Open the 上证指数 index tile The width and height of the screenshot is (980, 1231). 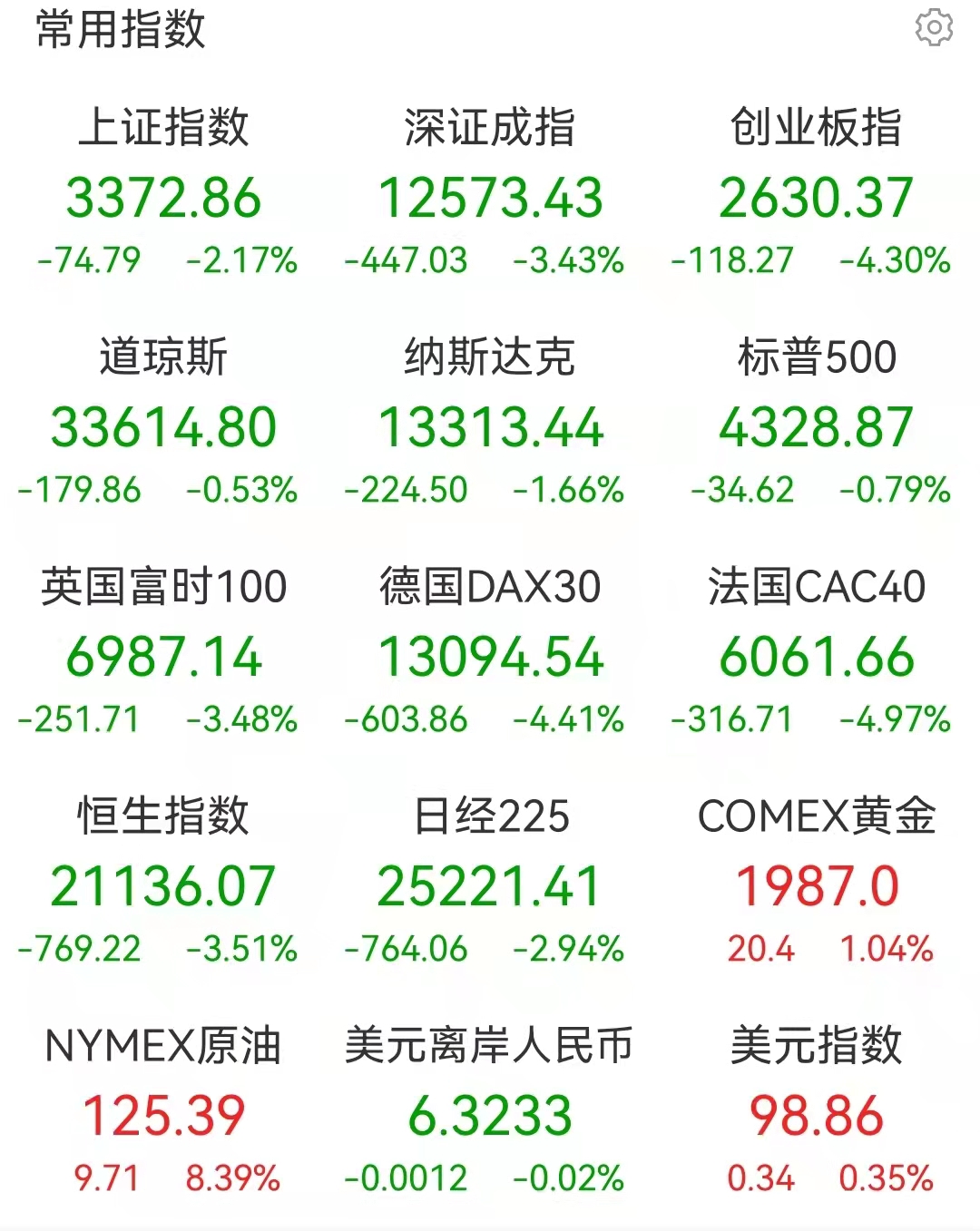164,197
